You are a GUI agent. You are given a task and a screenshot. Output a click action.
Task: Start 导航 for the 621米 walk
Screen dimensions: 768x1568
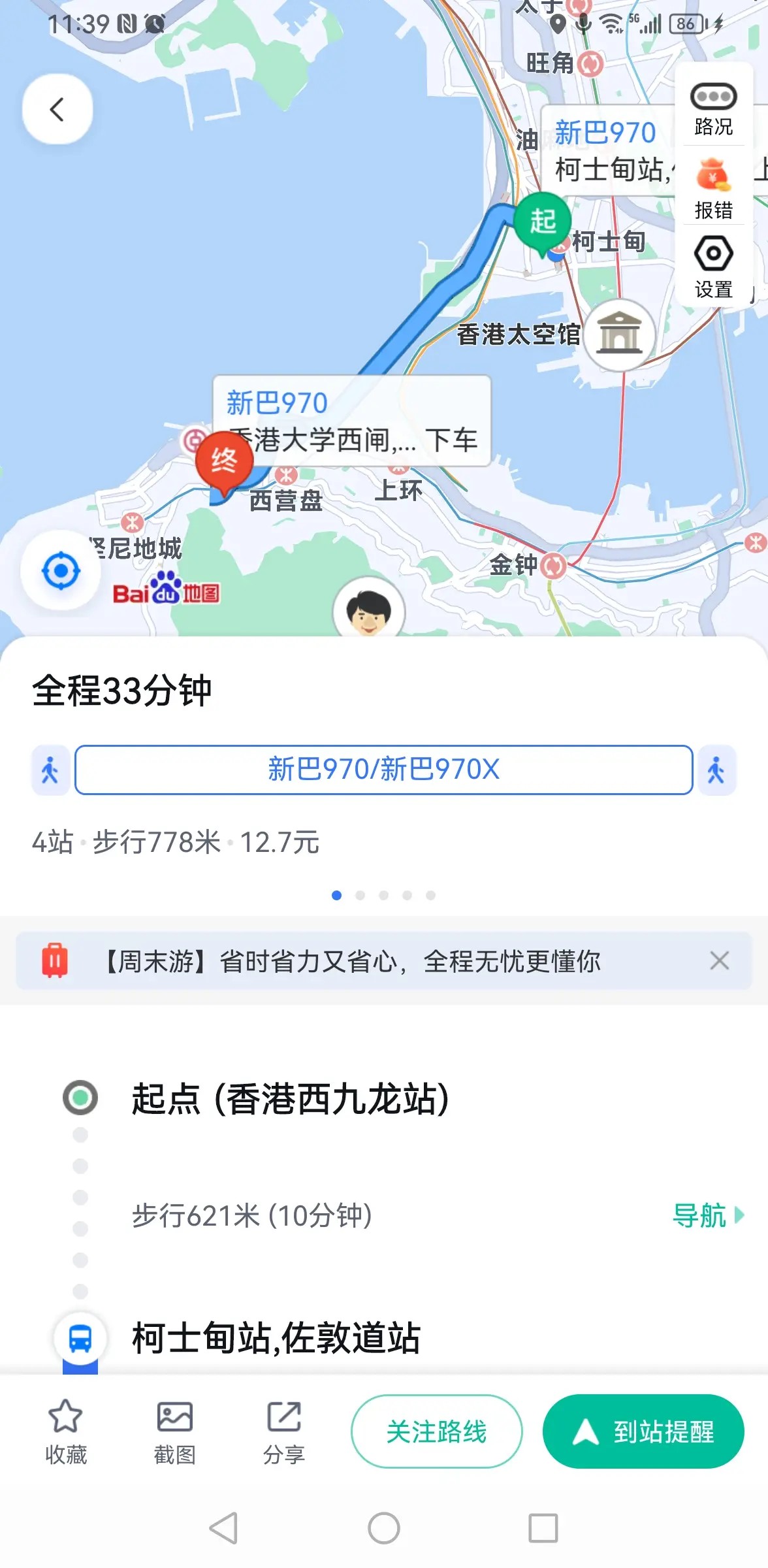[x=707, y=1216]
